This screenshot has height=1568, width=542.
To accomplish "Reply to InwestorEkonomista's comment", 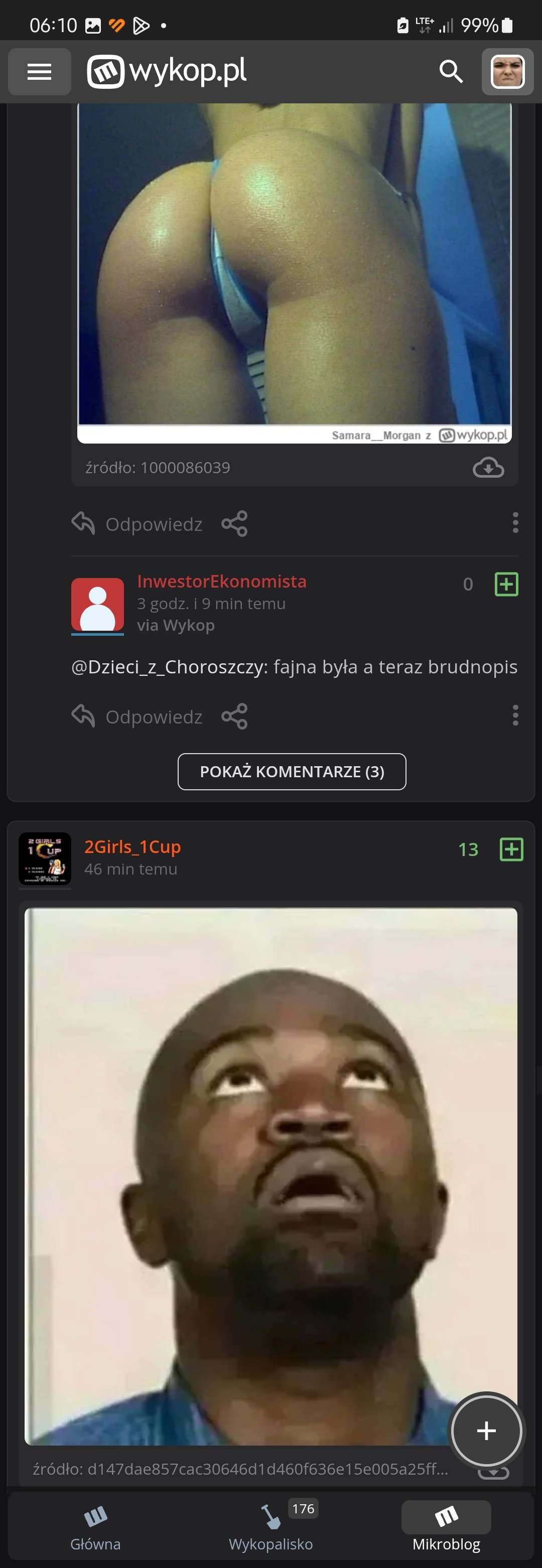I will point(137,717).
